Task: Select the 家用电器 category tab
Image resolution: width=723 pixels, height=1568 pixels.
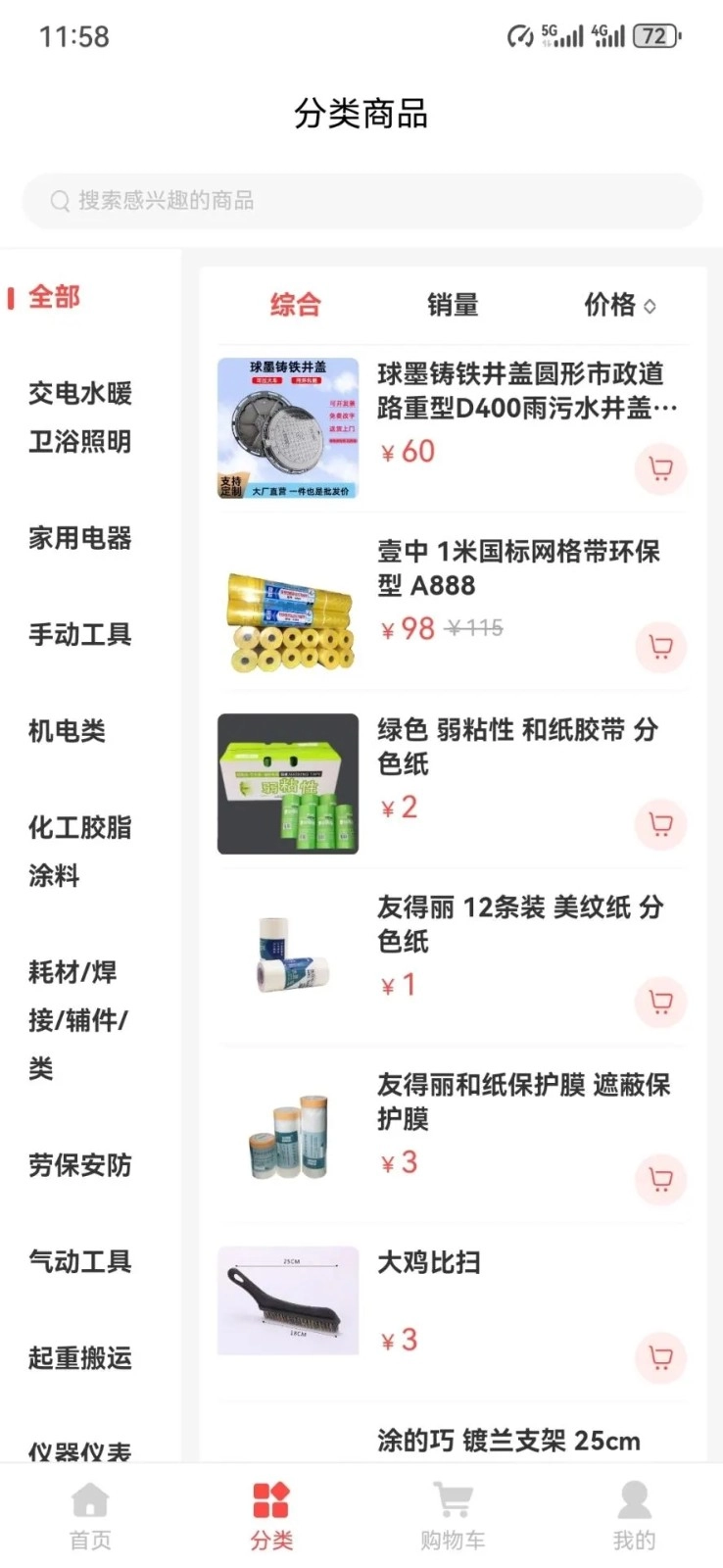Action: pos(78,539)
